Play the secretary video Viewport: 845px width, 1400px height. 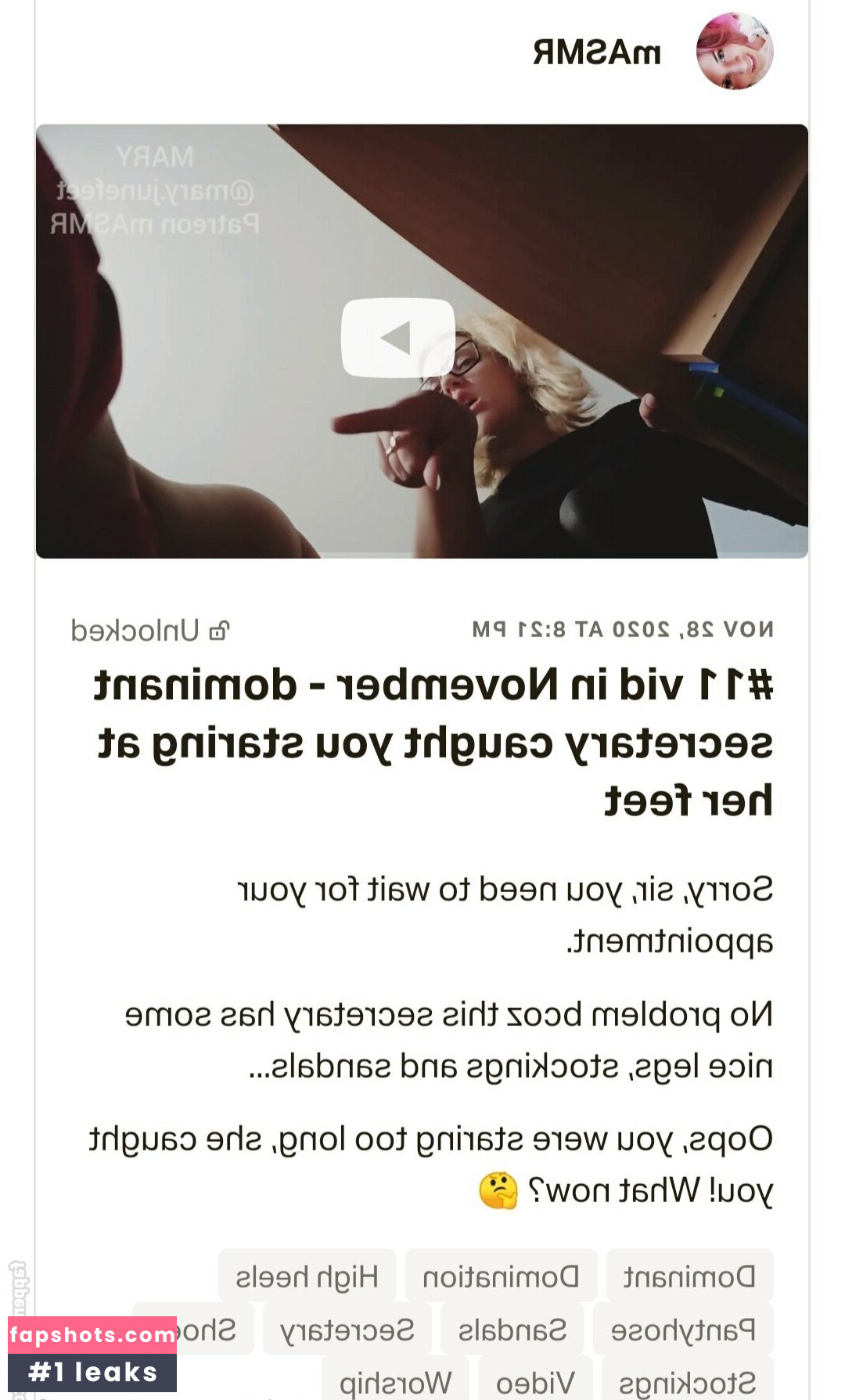(397, 338)
